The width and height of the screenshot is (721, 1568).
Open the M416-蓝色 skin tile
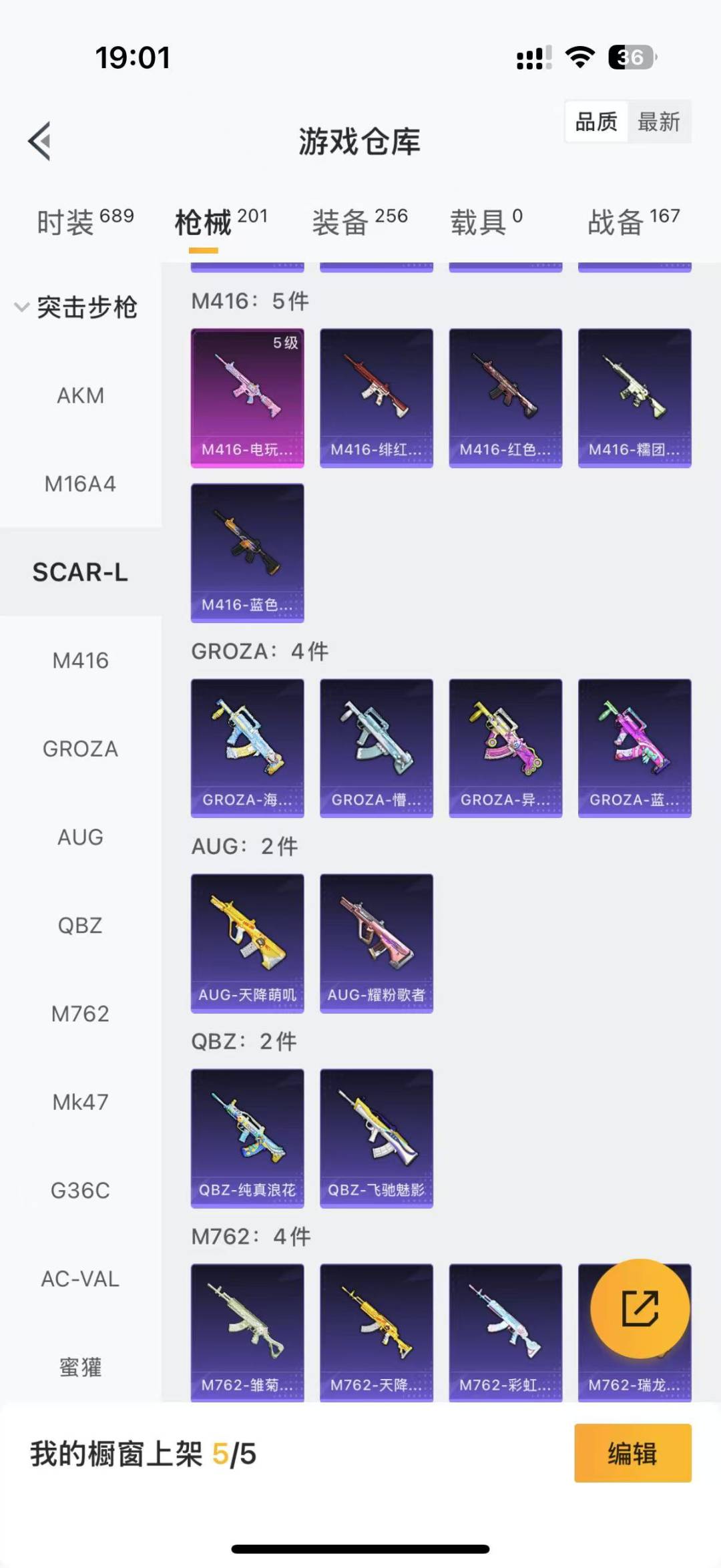[x=248, y=553]
